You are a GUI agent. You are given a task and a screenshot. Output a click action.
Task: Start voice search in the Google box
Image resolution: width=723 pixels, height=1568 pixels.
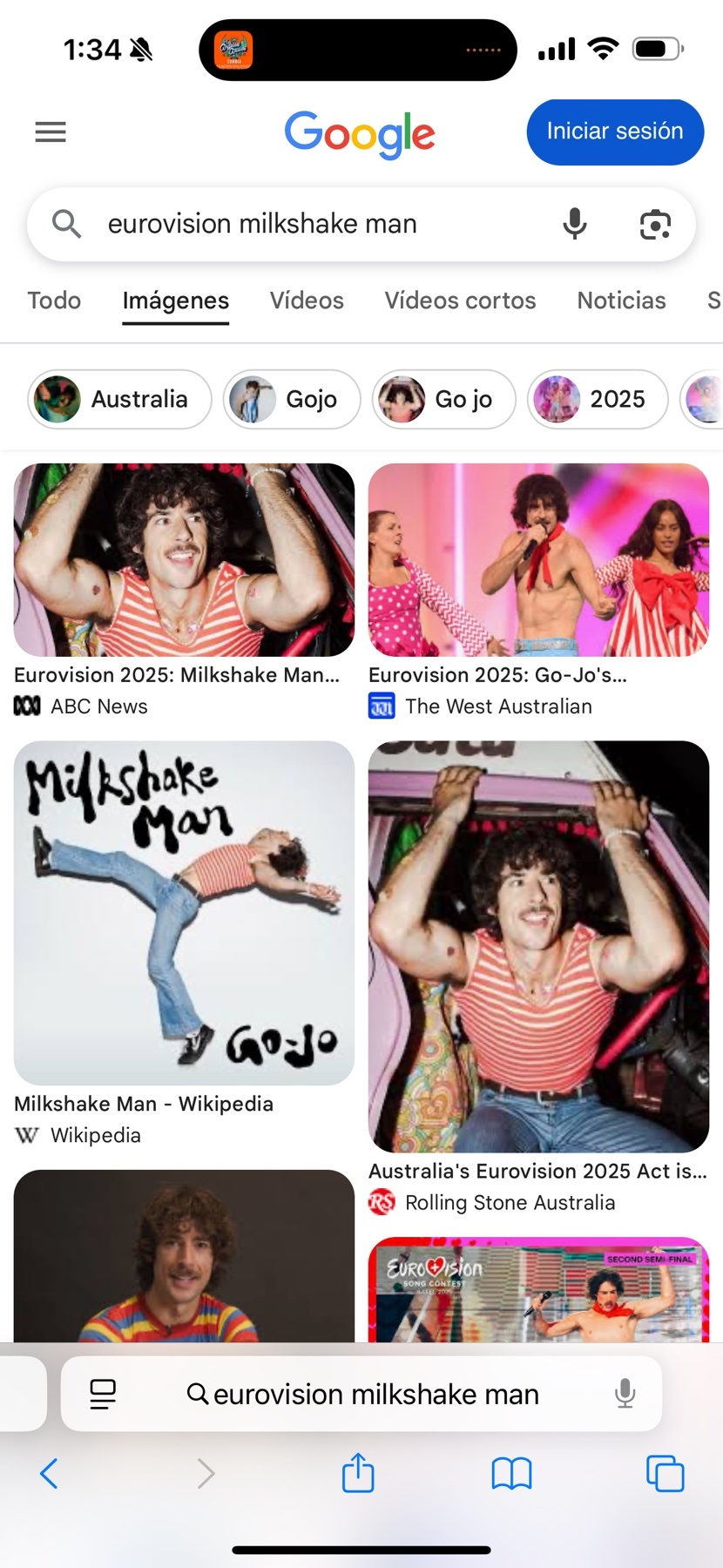574,224
